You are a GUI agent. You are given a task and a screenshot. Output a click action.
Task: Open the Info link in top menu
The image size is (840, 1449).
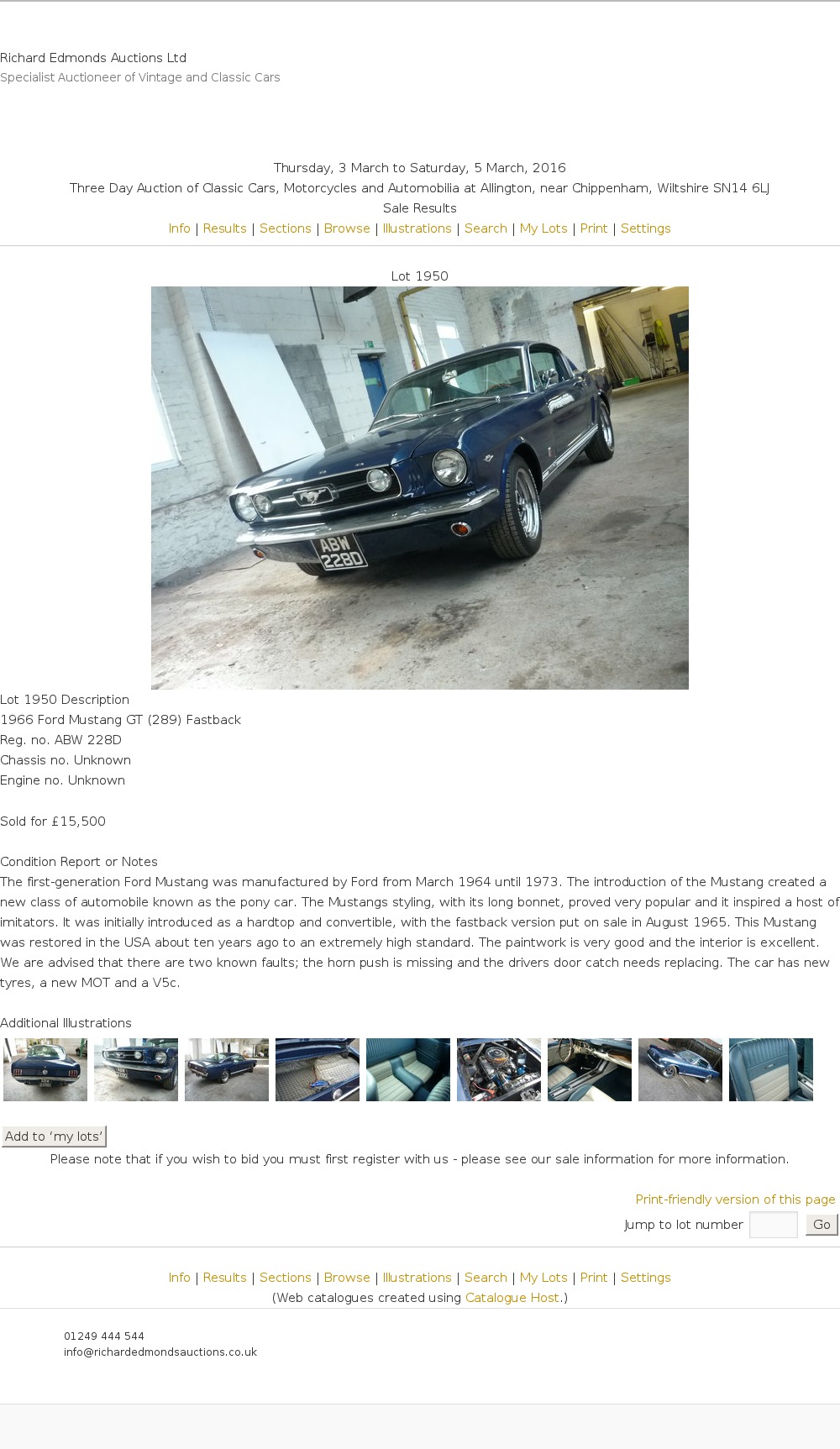click(x=179, y=228)
